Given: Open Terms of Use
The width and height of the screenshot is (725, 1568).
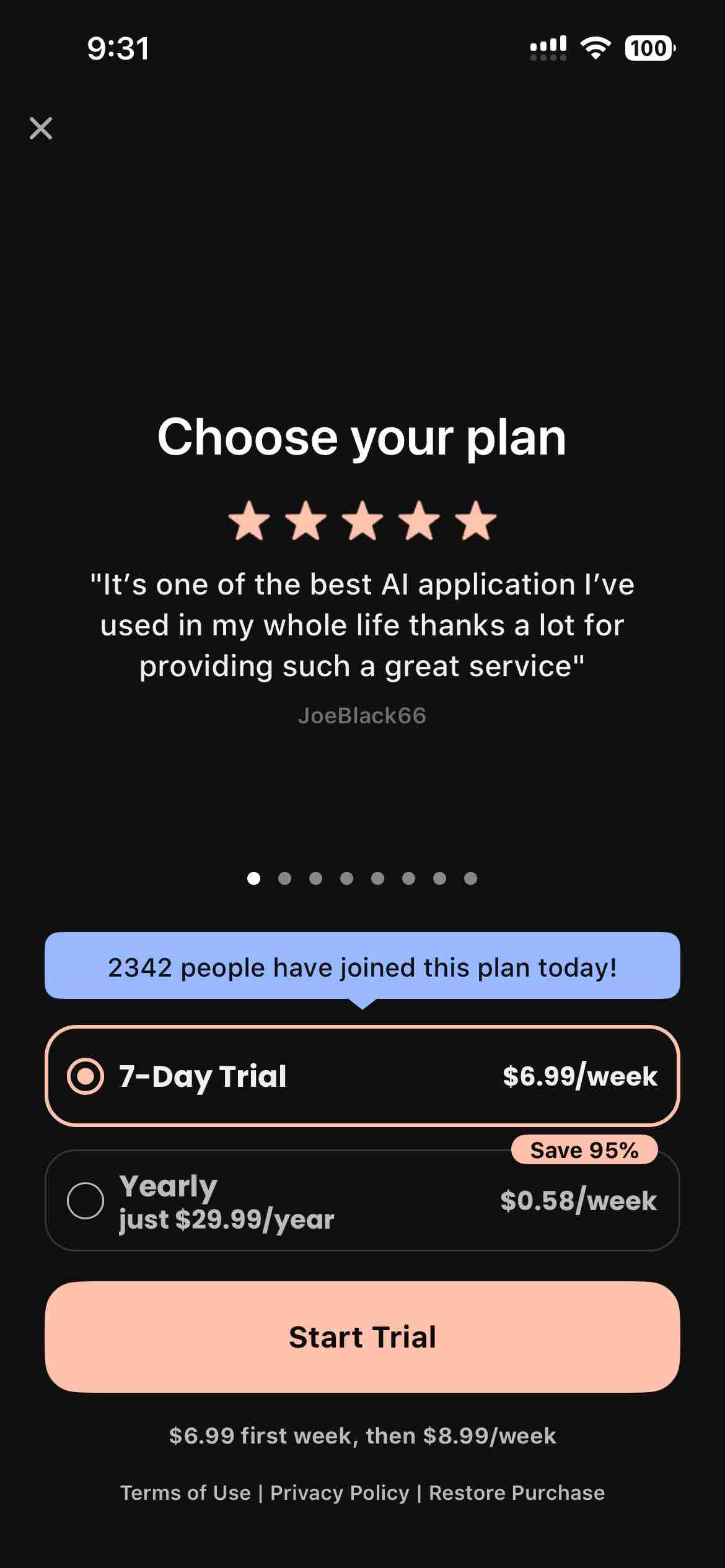Looking at the screenshot, I should click(185, 1493).
